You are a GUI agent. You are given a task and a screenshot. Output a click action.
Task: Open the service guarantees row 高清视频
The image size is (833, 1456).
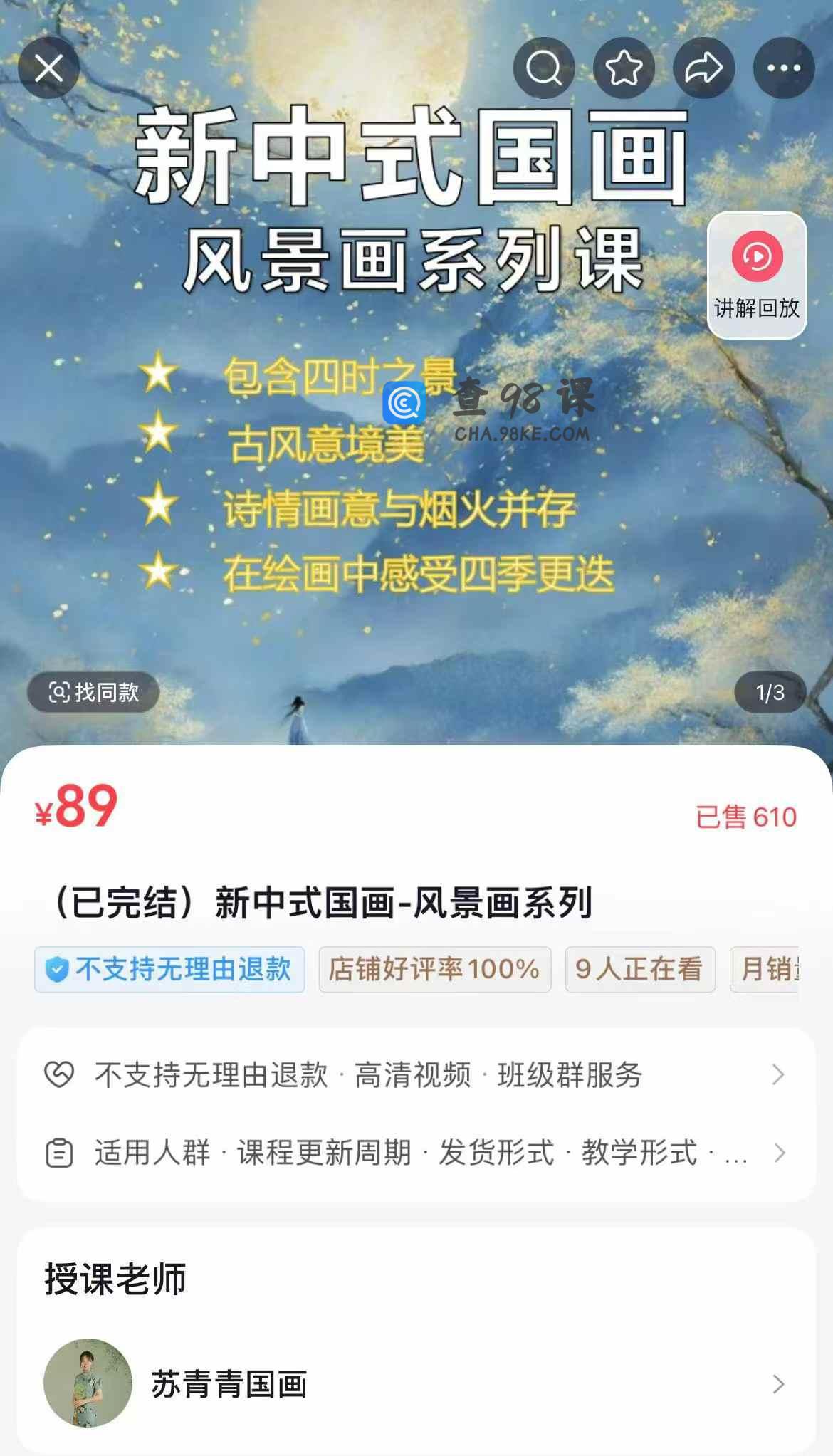click(x=416, y=1075)
